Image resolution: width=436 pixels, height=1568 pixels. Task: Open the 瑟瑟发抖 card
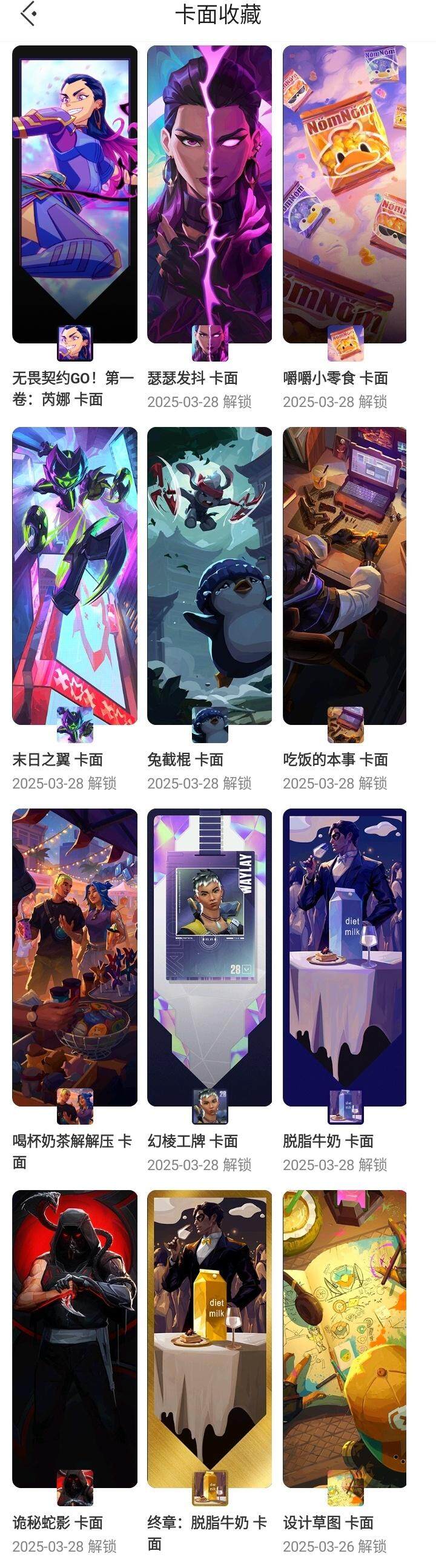click(x=209, y=195)
